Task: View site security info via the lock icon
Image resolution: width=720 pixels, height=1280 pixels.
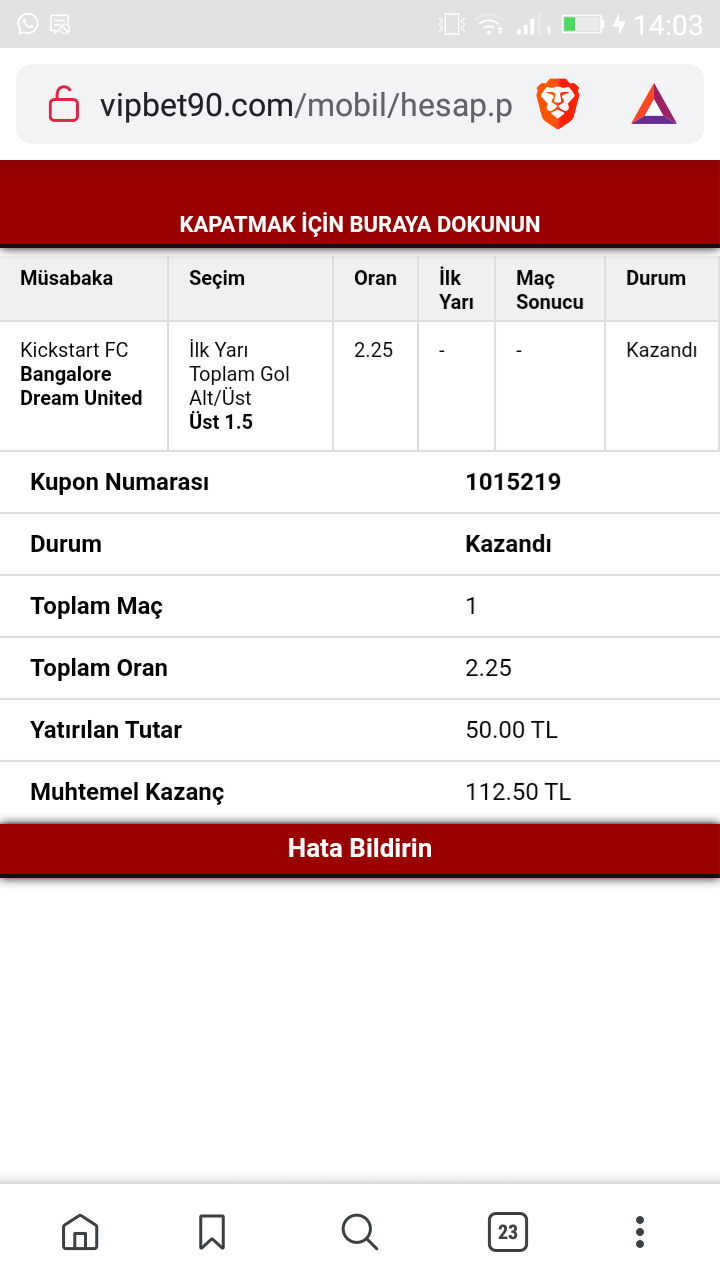Action: click(64, 105)
